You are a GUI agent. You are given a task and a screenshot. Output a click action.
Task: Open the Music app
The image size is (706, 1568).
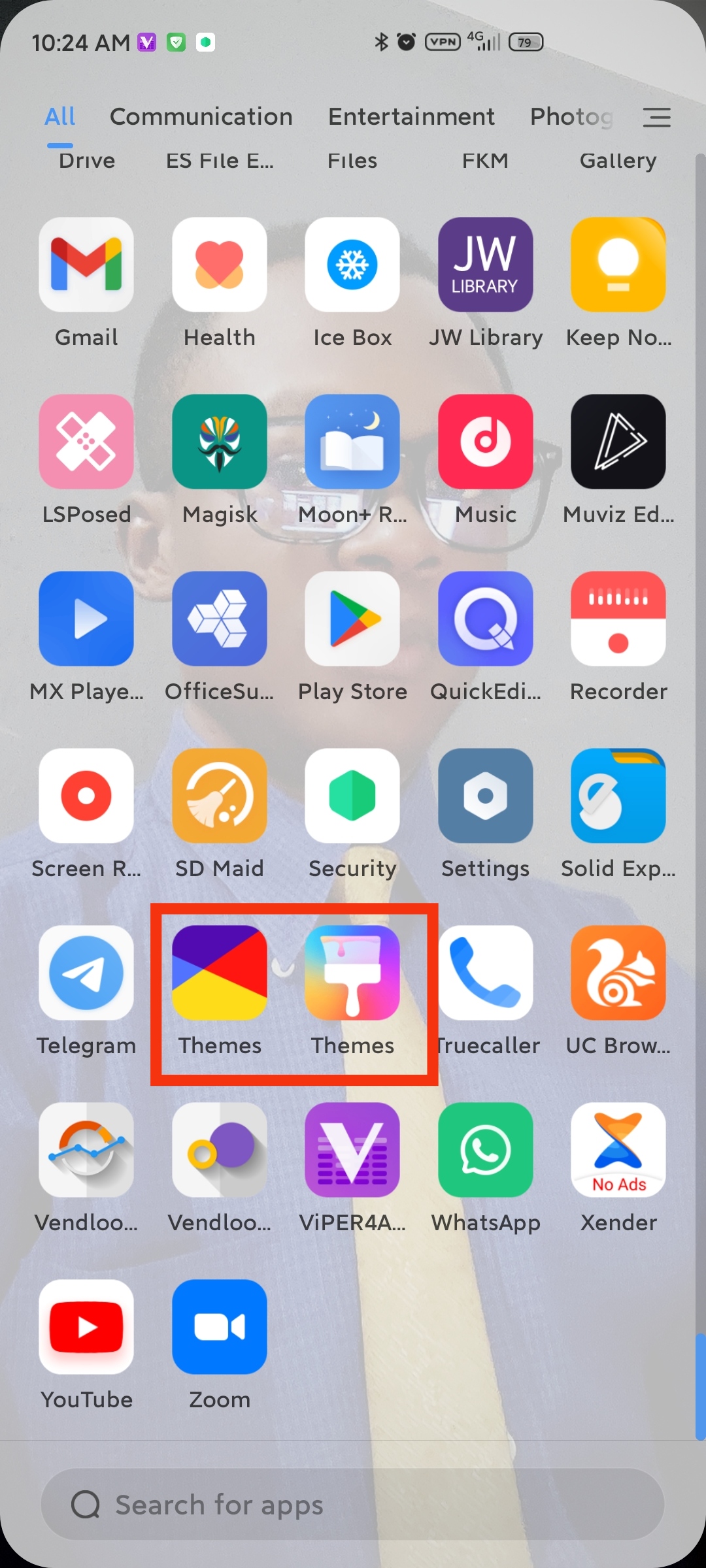click(485, 442)
